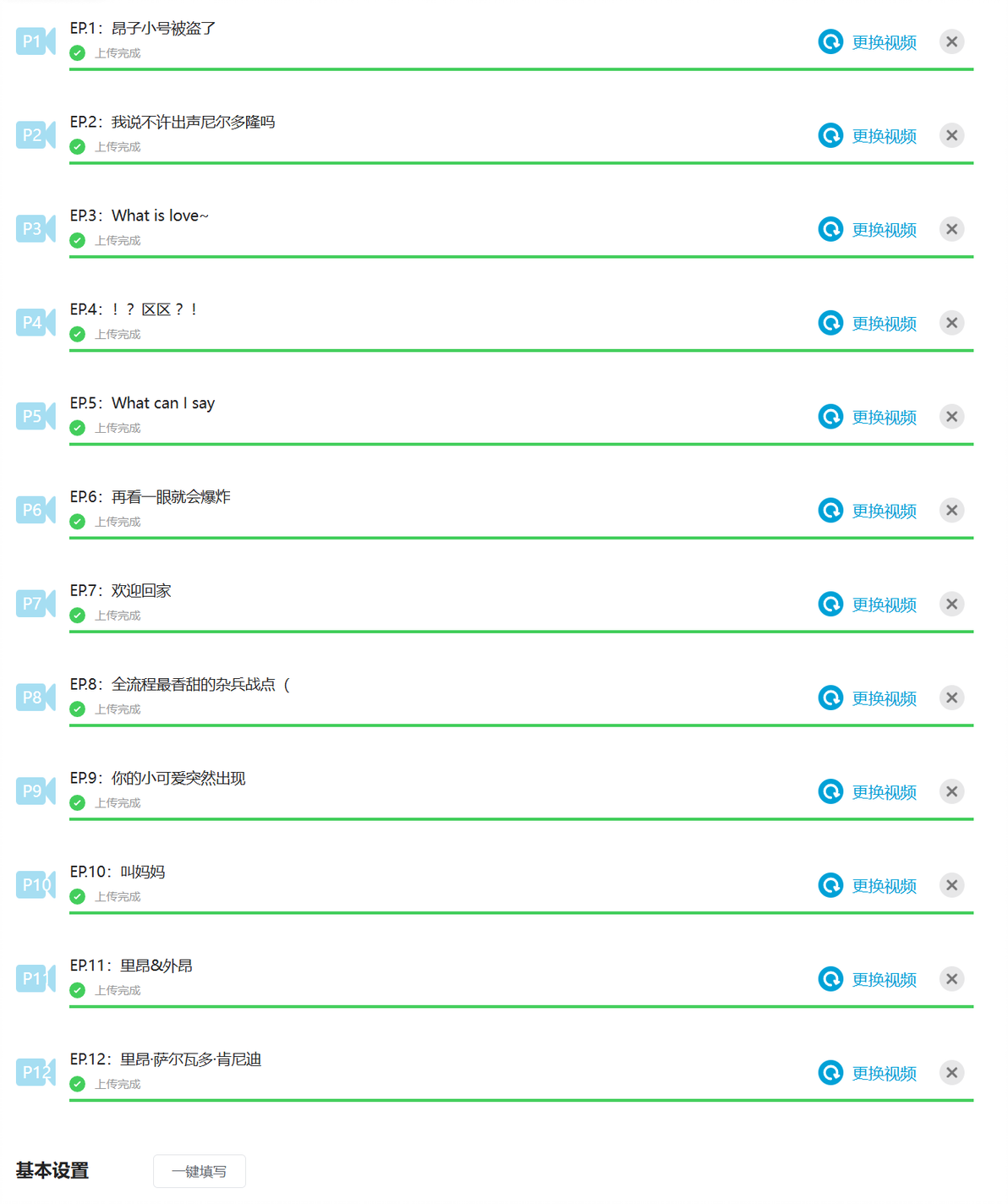Delete the EP.3 What is love~ upload
This screenshot has height=1204, width=1008.
tap(952, 229)
